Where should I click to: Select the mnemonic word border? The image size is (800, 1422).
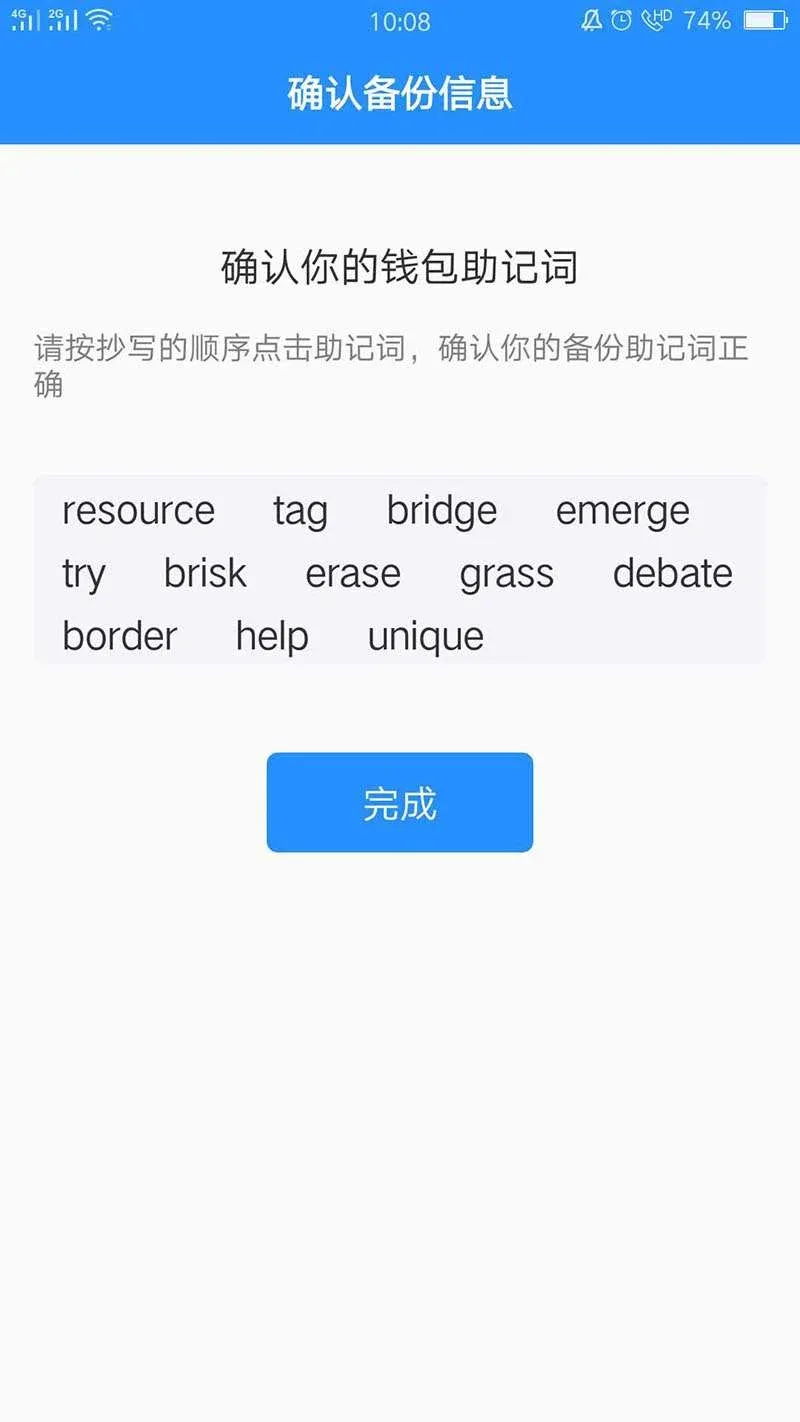click(118, 636)
